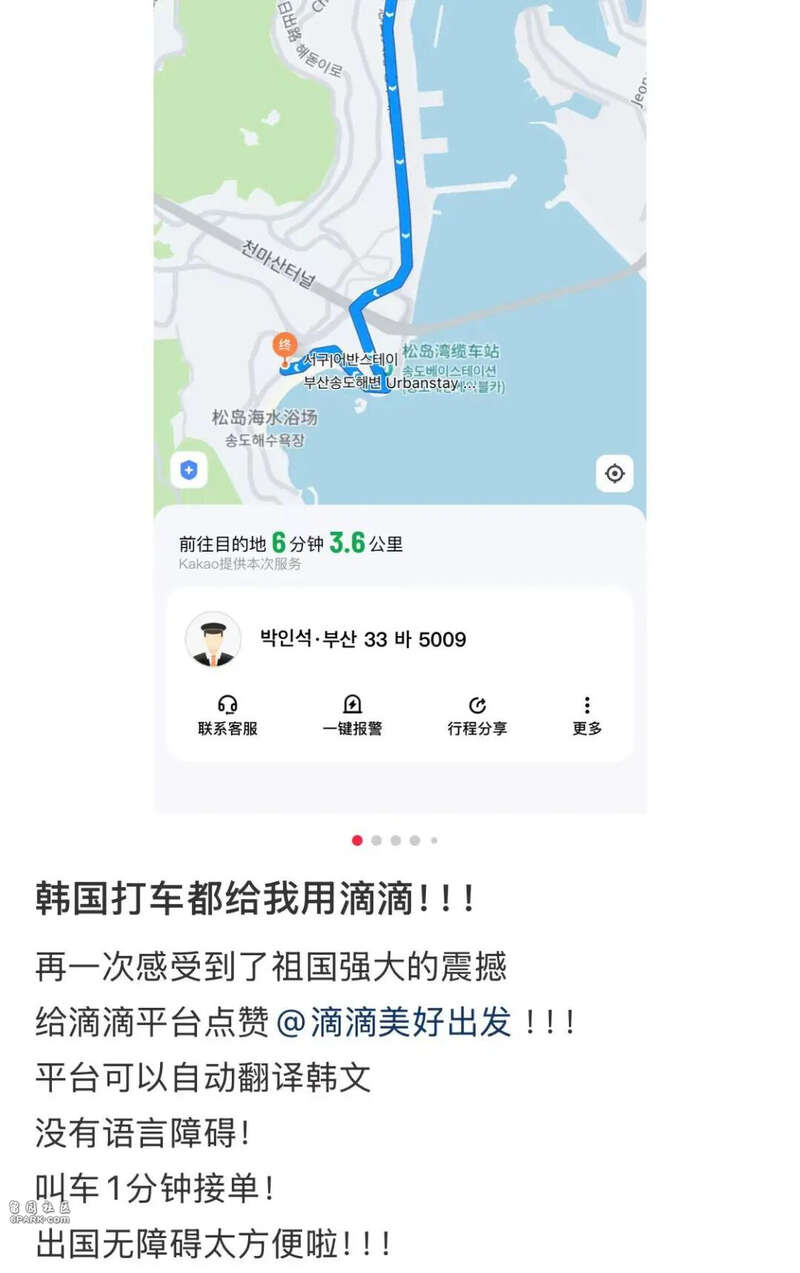The height and width of the screenshot is (1273, 800).
Task: Tap the image carousel page indicator dots
Action: pyautogui.click(x=395, y=841)
